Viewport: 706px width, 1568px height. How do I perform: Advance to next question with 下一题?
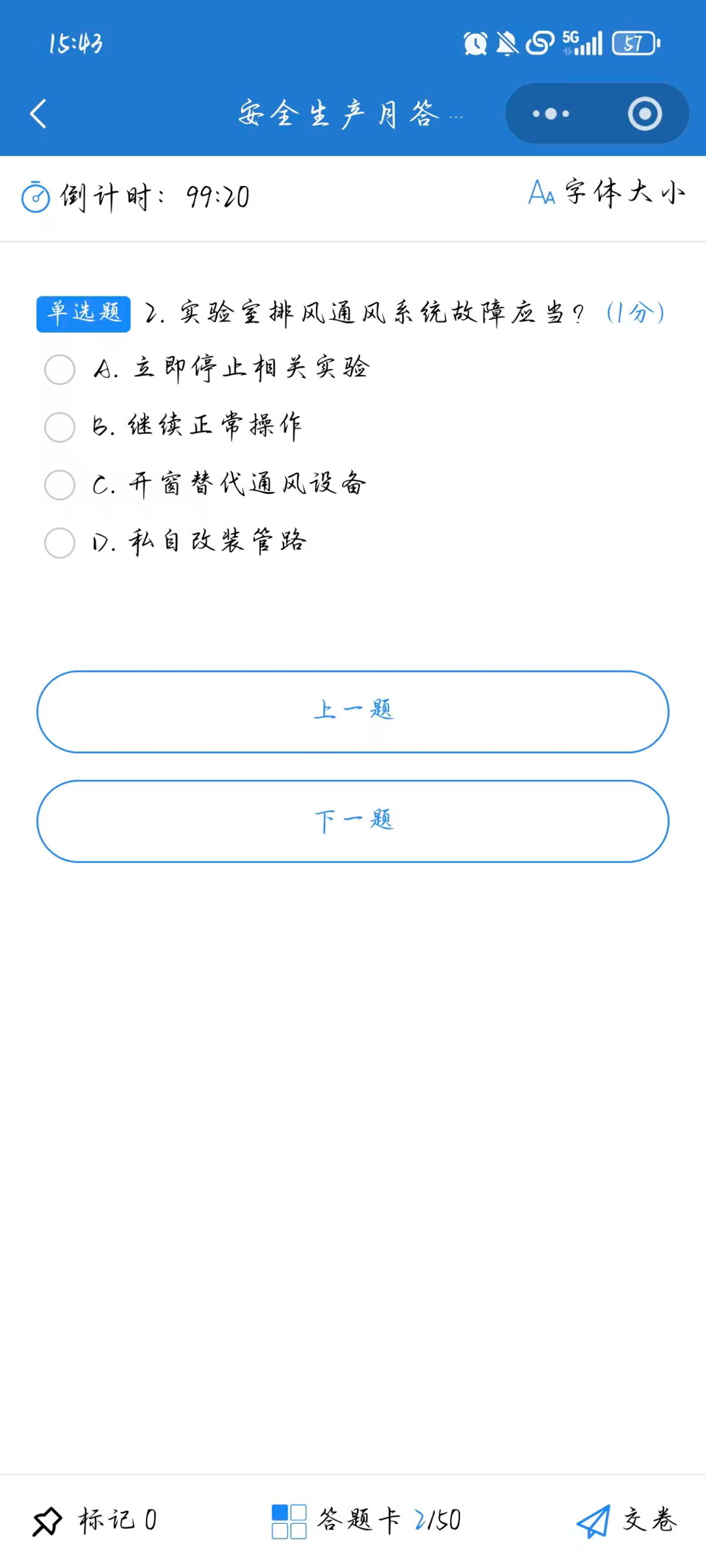coord(353,821)
